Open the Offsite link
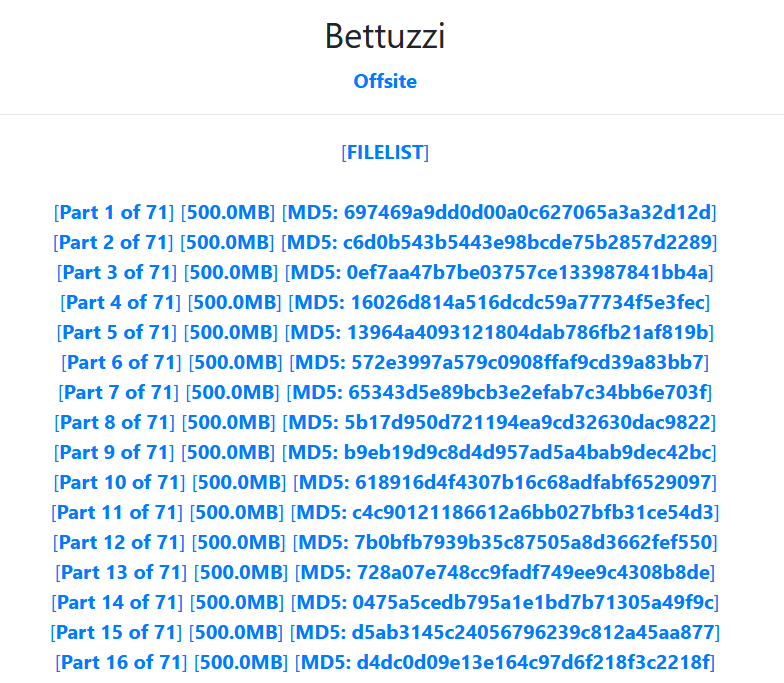The image size is (784, 683). tap(385, 81)
